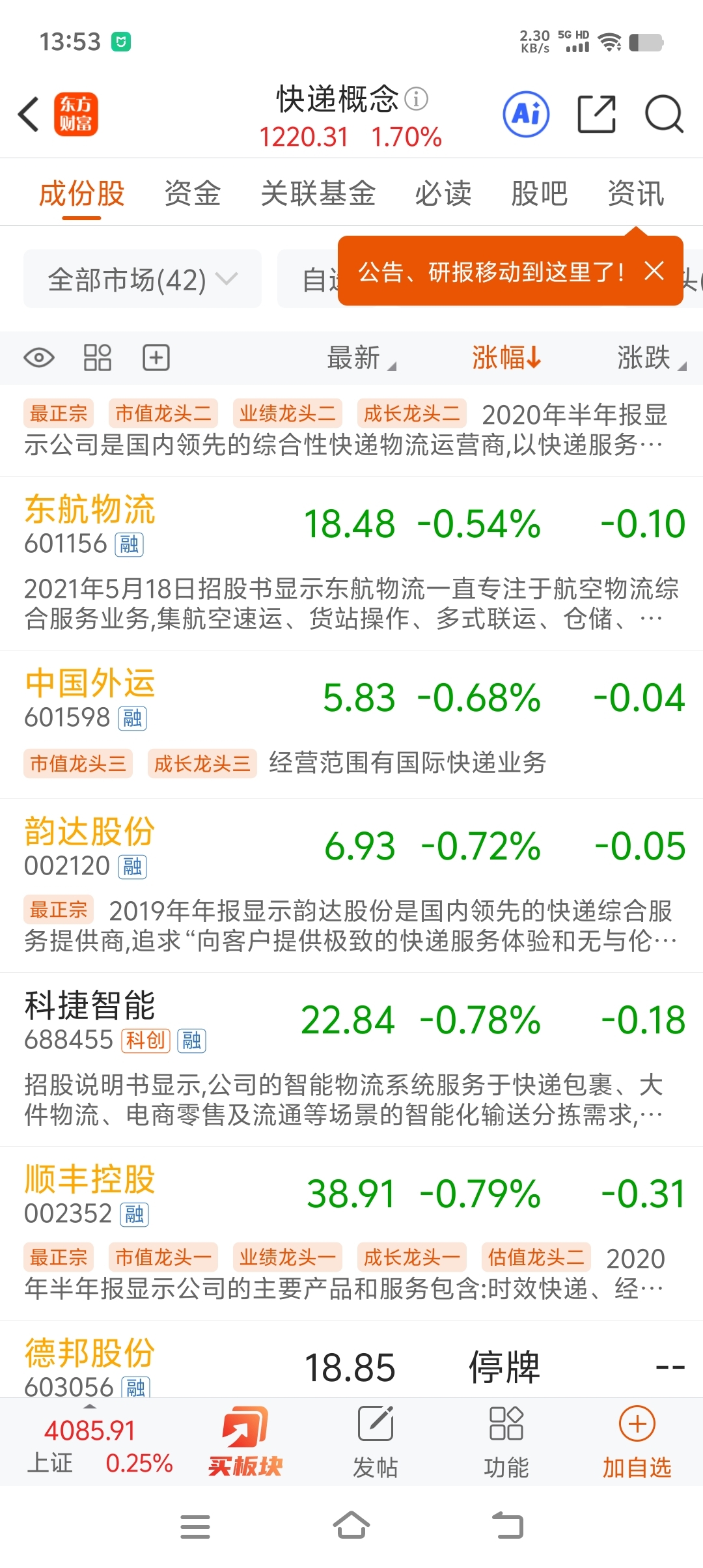The width and height of the screenshot is (703, 1568).
Task: Switch to the 资金 tab
Action: pyautogui.click(x=192, y=193)
